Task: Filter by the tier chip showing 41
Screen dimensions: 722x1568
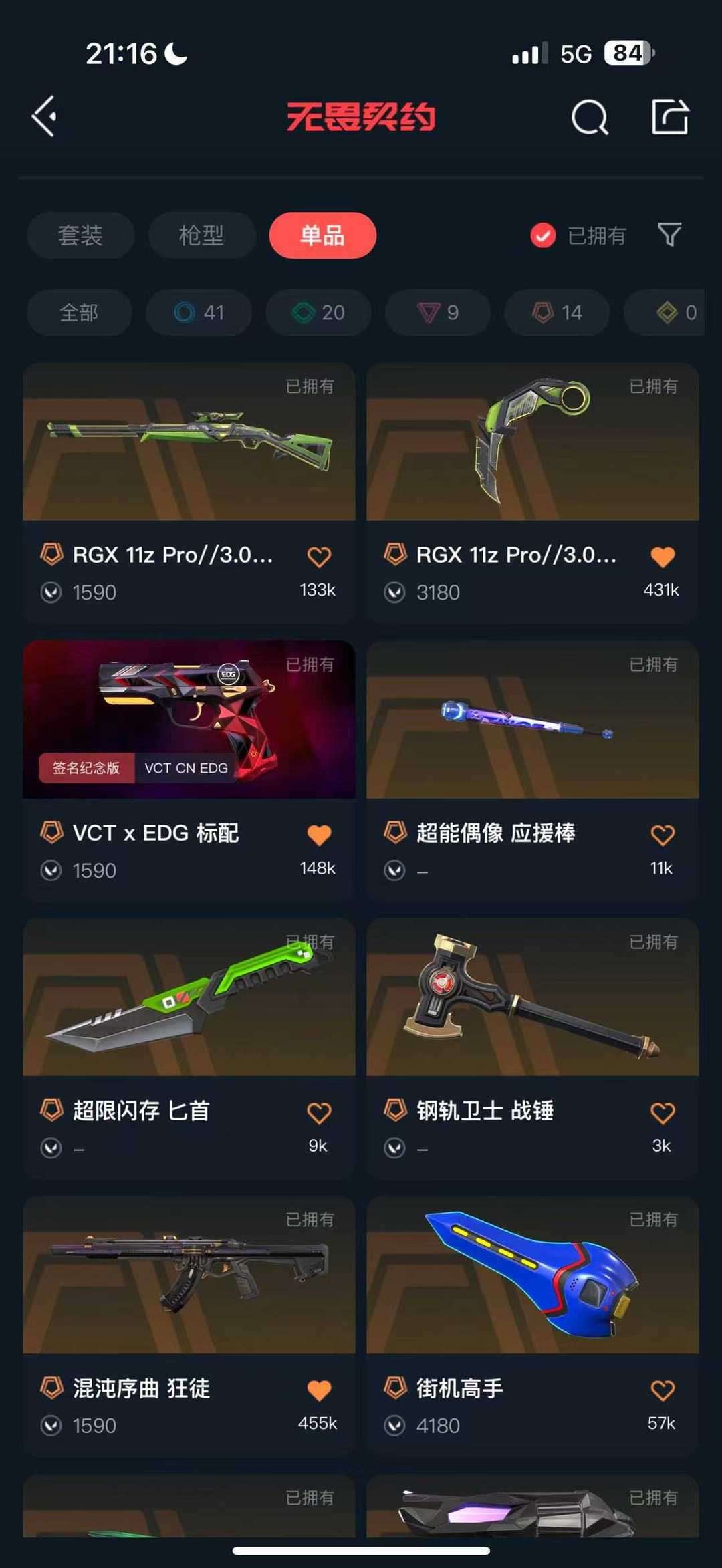Action: 199,312
